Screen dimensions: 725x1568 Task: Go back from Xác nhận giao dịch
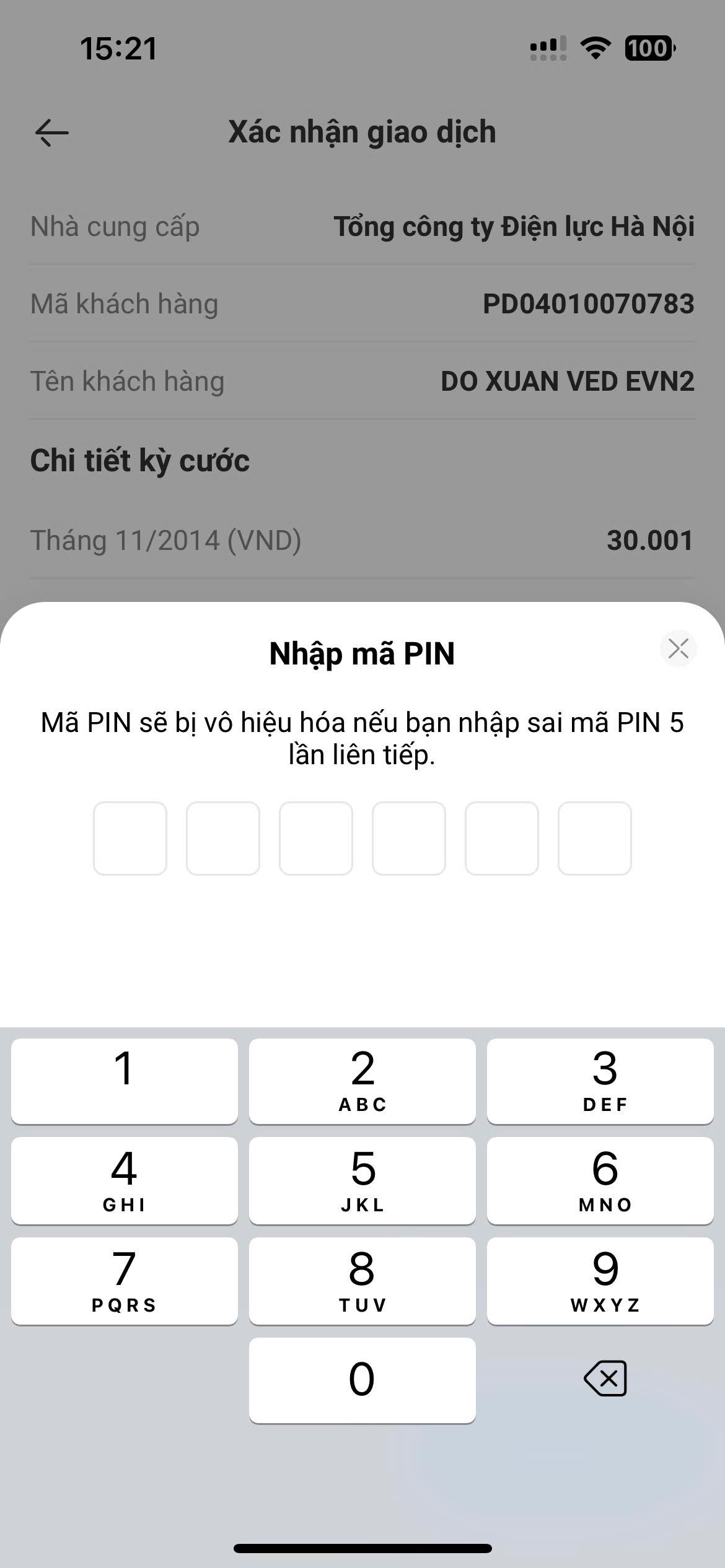51,133
